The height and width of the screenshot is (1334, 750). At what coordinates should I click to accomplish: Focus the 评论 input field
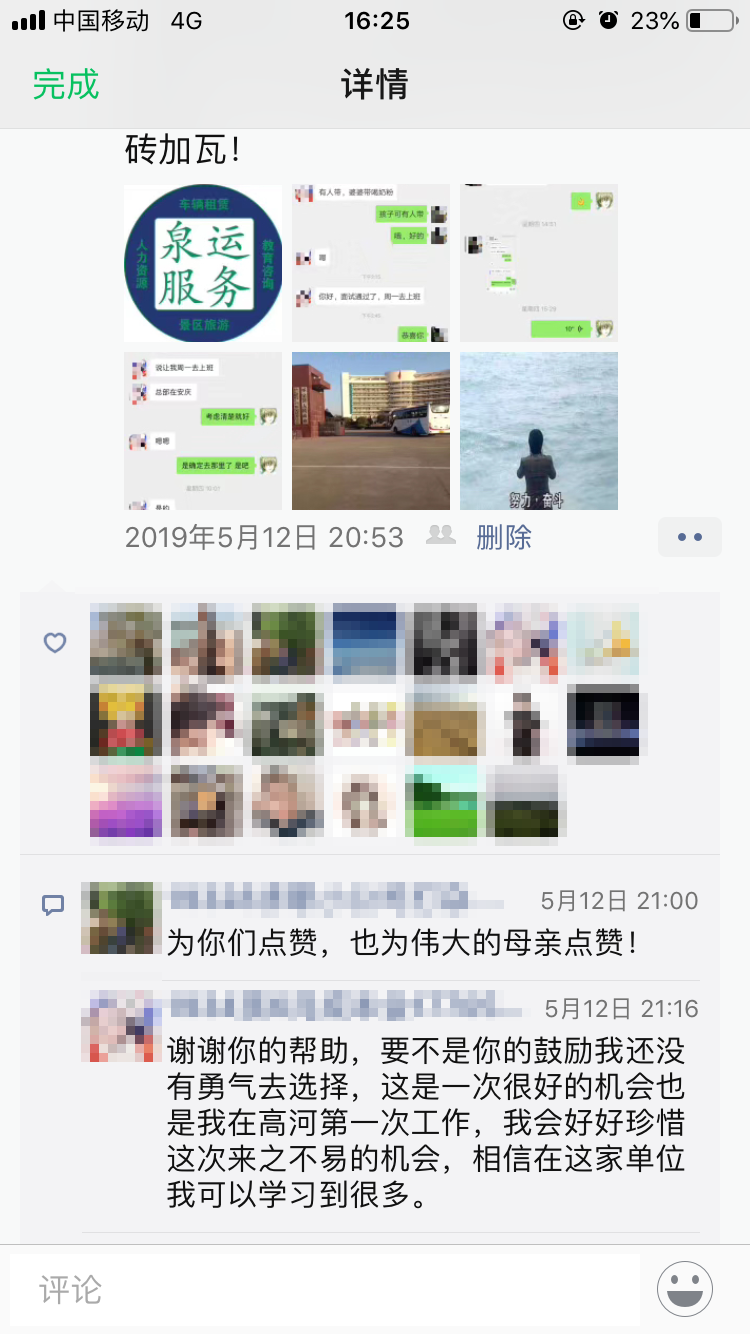tap(325, 1290)
